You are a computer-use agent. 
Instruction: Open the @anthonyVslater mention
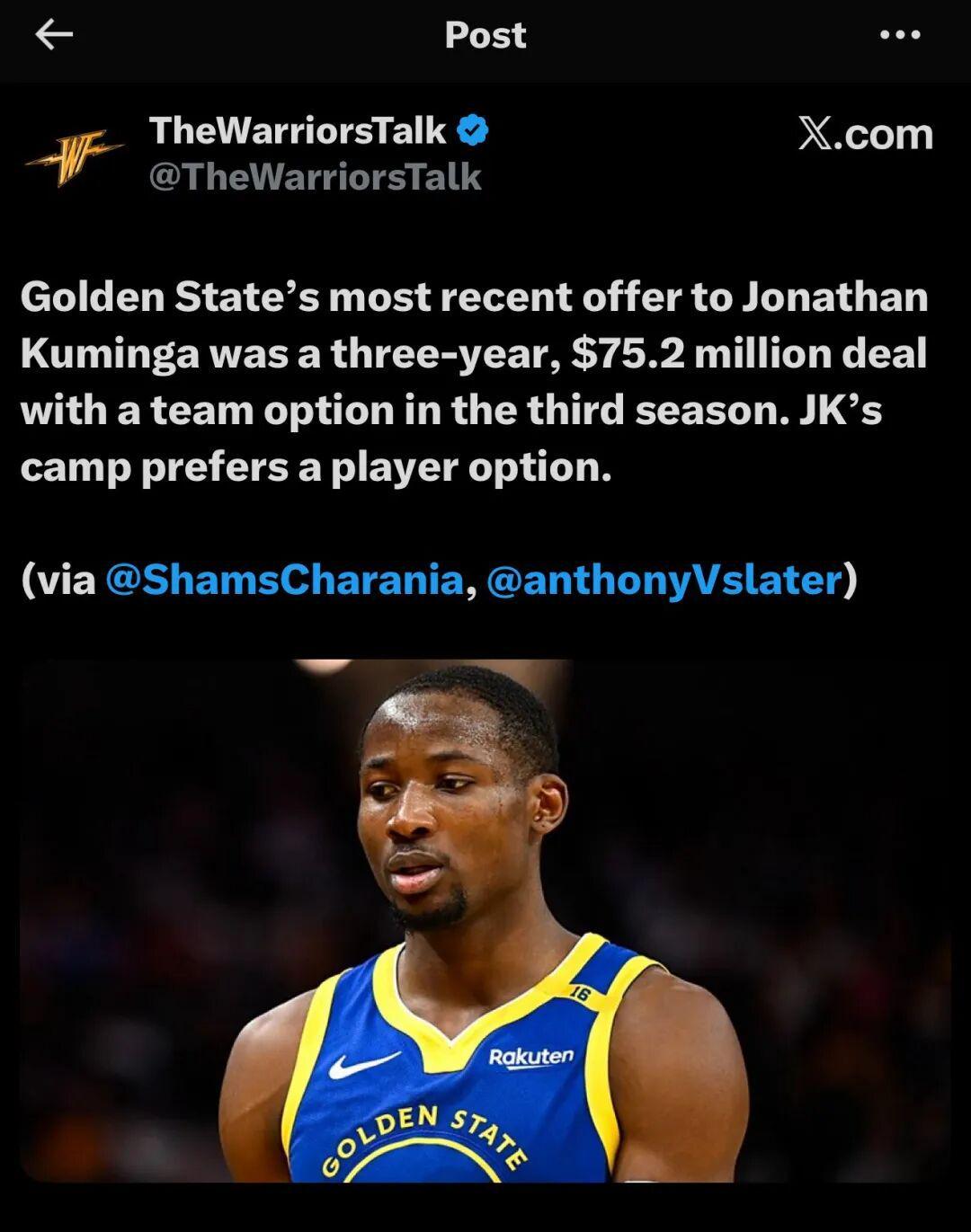coord(664,580)
